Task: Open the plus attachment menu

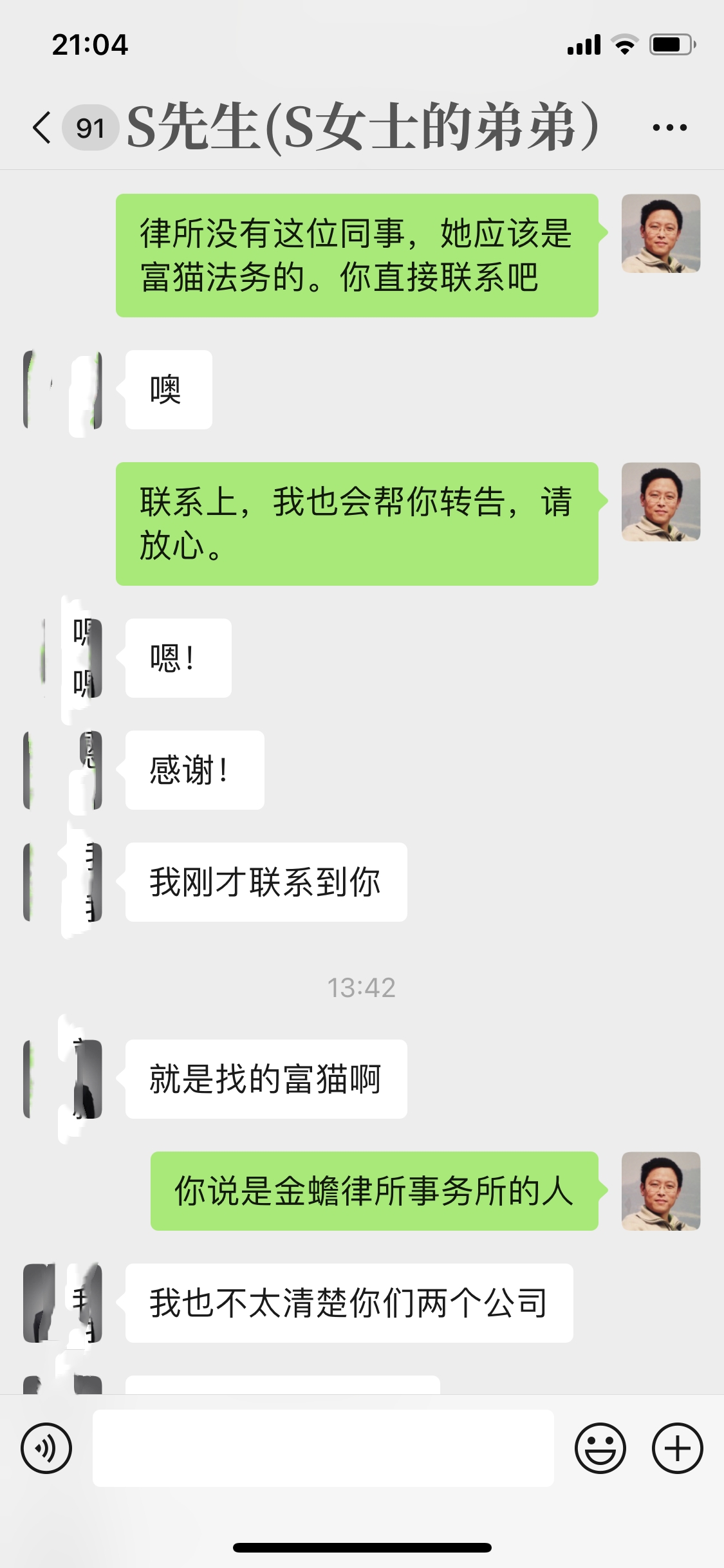Action: pyautogui.click(x=677, y=1448)
